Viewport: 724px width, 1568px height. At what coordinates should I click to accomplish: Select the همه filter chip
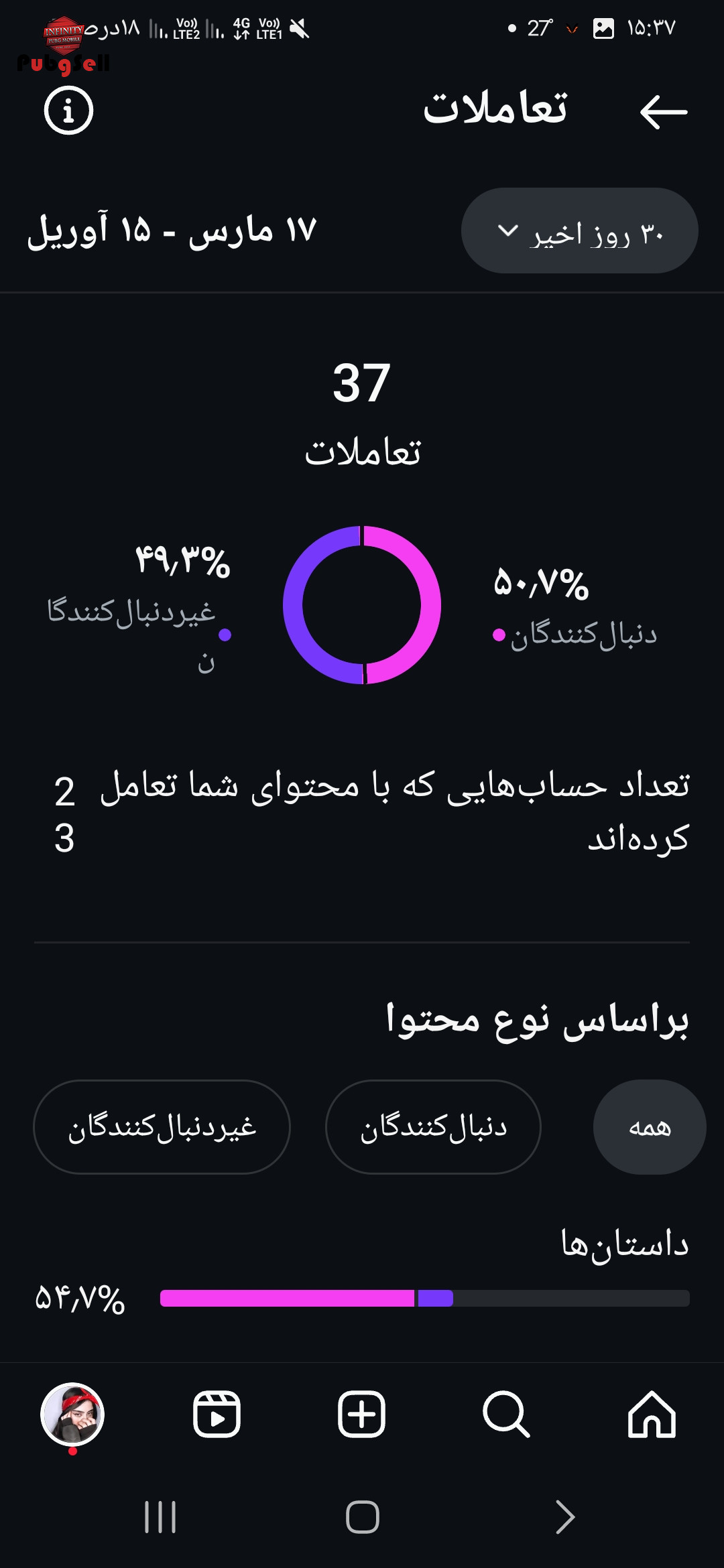650,1127
